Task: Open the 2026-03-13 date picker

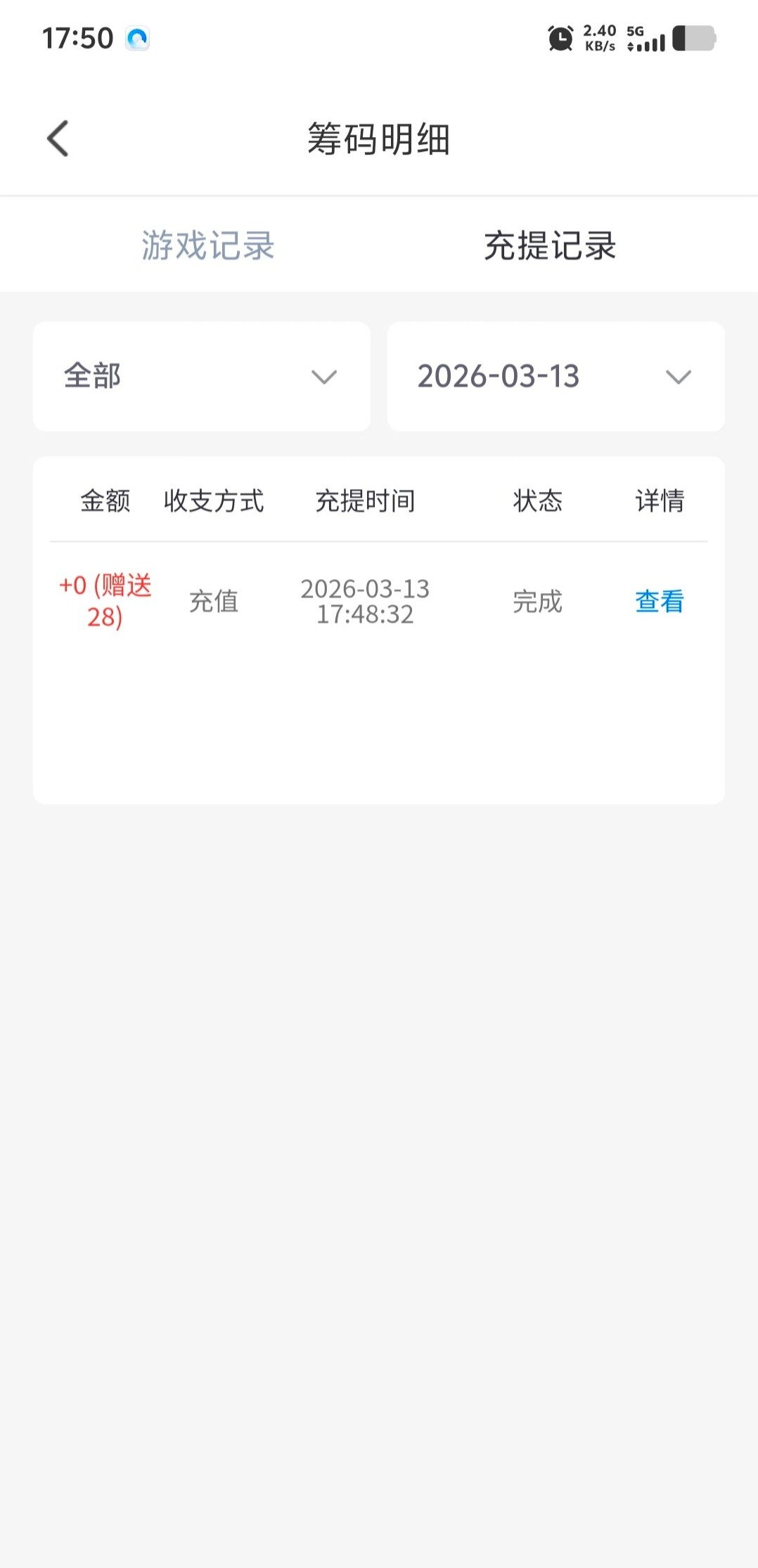Action: click(x=555, y=377)
